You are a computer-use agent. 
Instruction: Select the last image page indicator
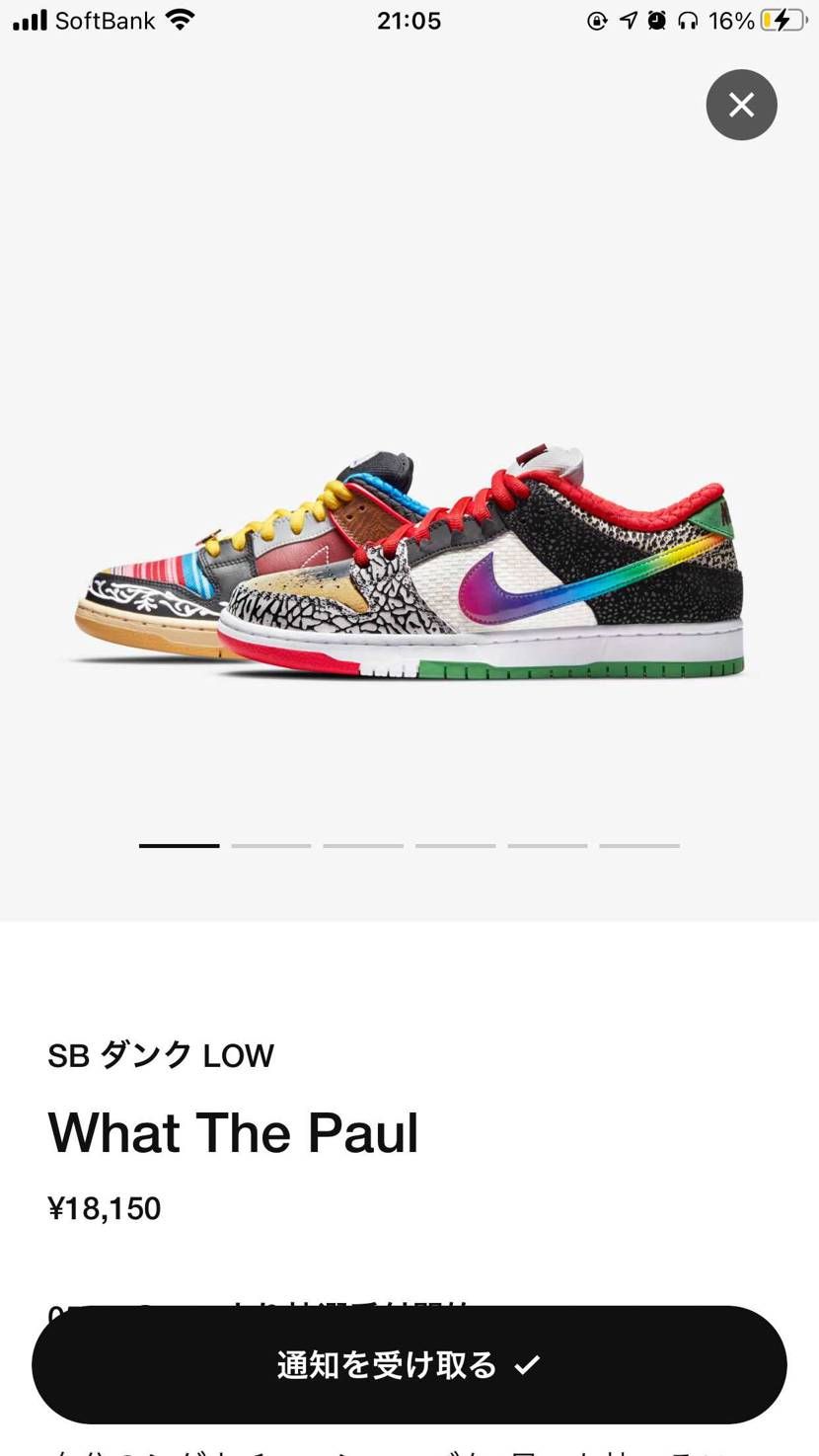tap(639, 846)
